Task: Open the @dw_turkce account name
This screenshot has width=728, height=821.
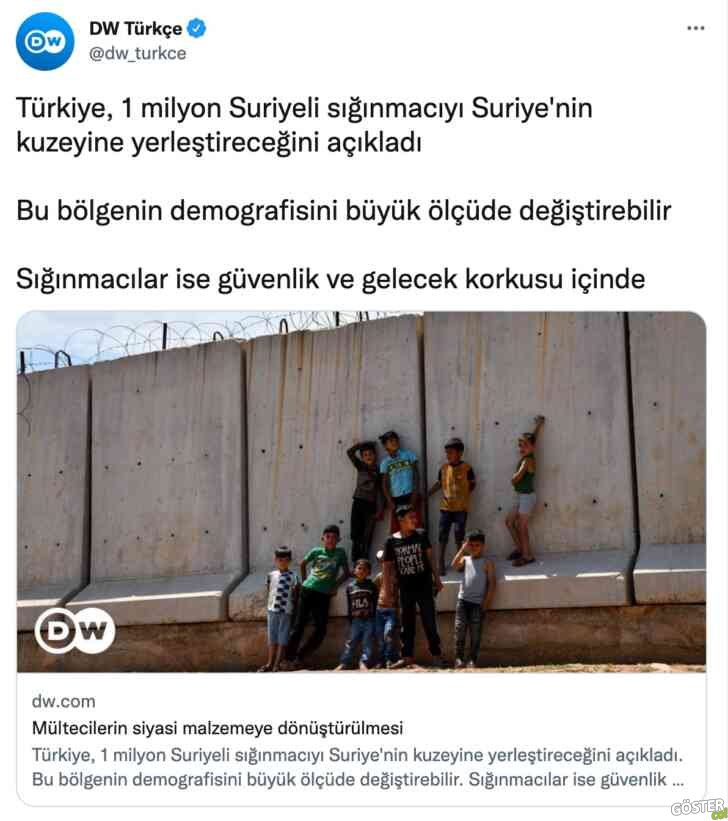Action: tap(138, 54)
